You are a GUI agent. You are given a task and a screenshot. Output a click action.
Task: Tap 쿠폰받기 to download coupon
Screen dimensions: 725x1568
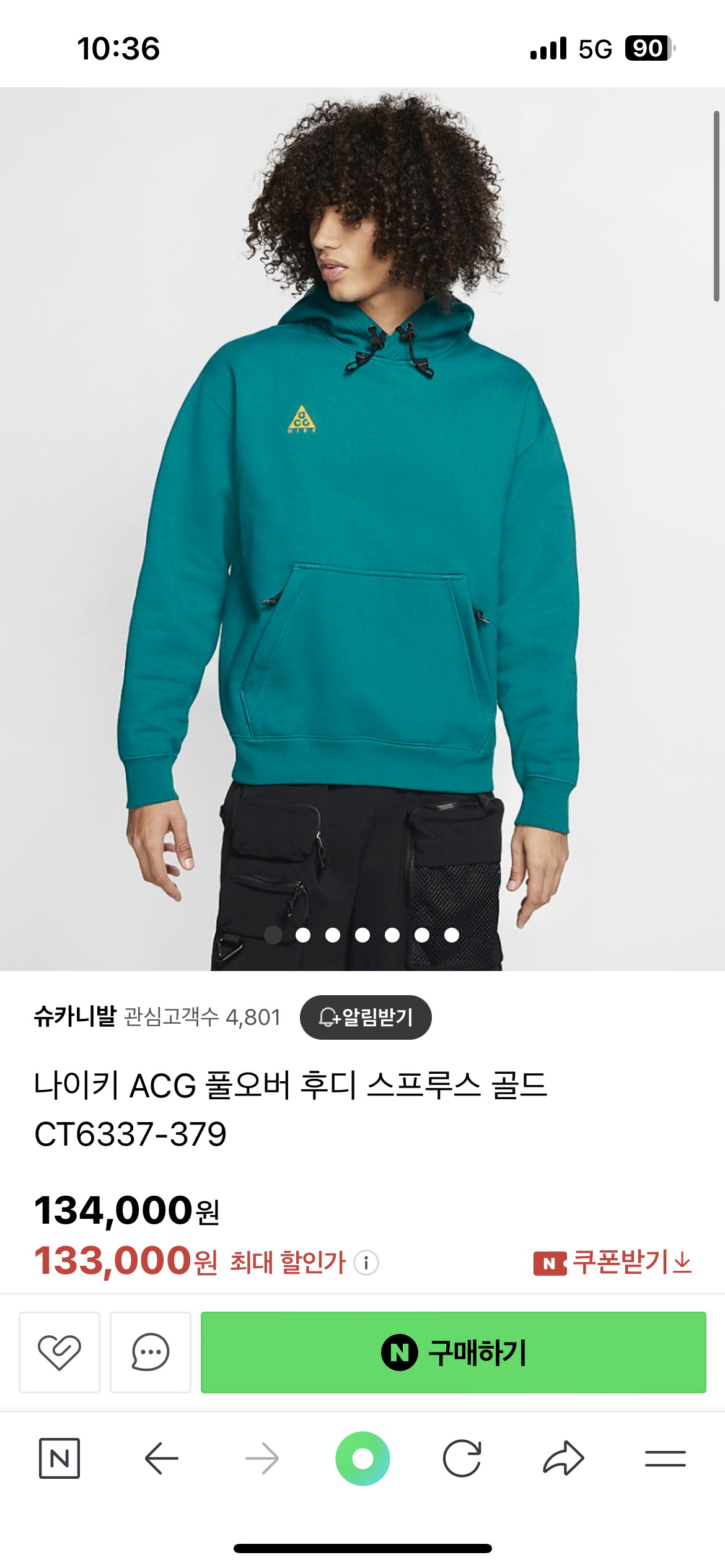[x=613, y=1262]
